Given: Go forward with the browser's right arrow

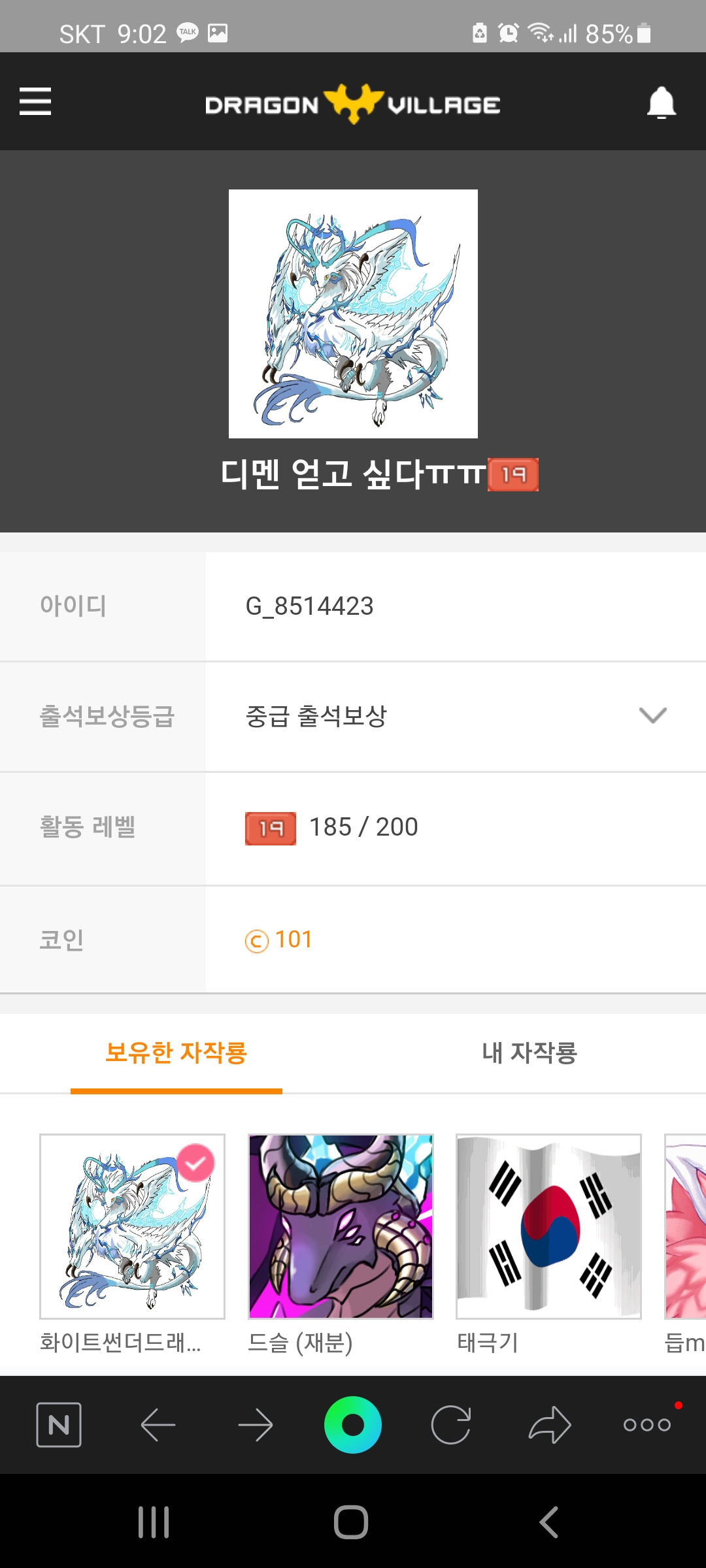Looking at the screenshot, I should (x=256, y=1424).
